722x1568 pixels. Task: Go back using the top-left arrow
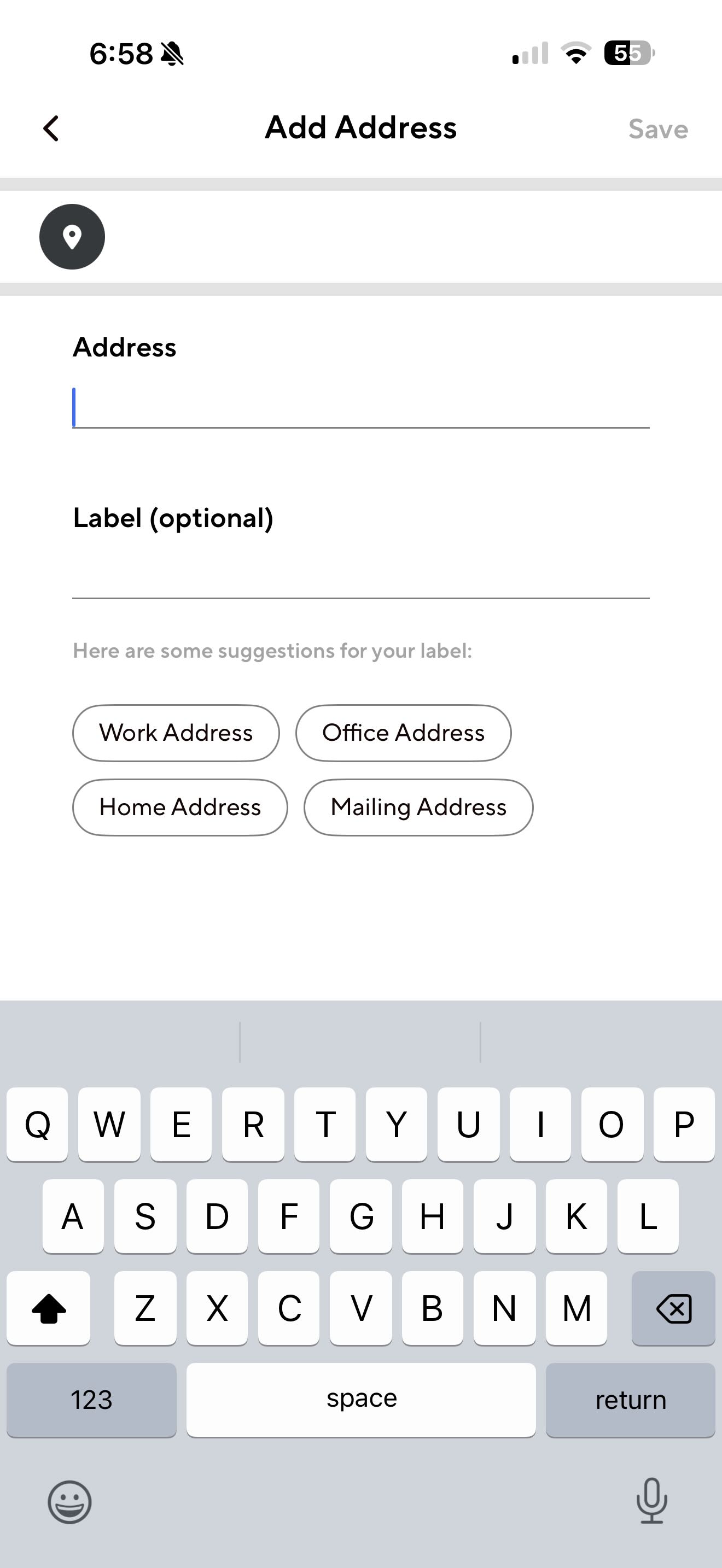coord(51,128)
